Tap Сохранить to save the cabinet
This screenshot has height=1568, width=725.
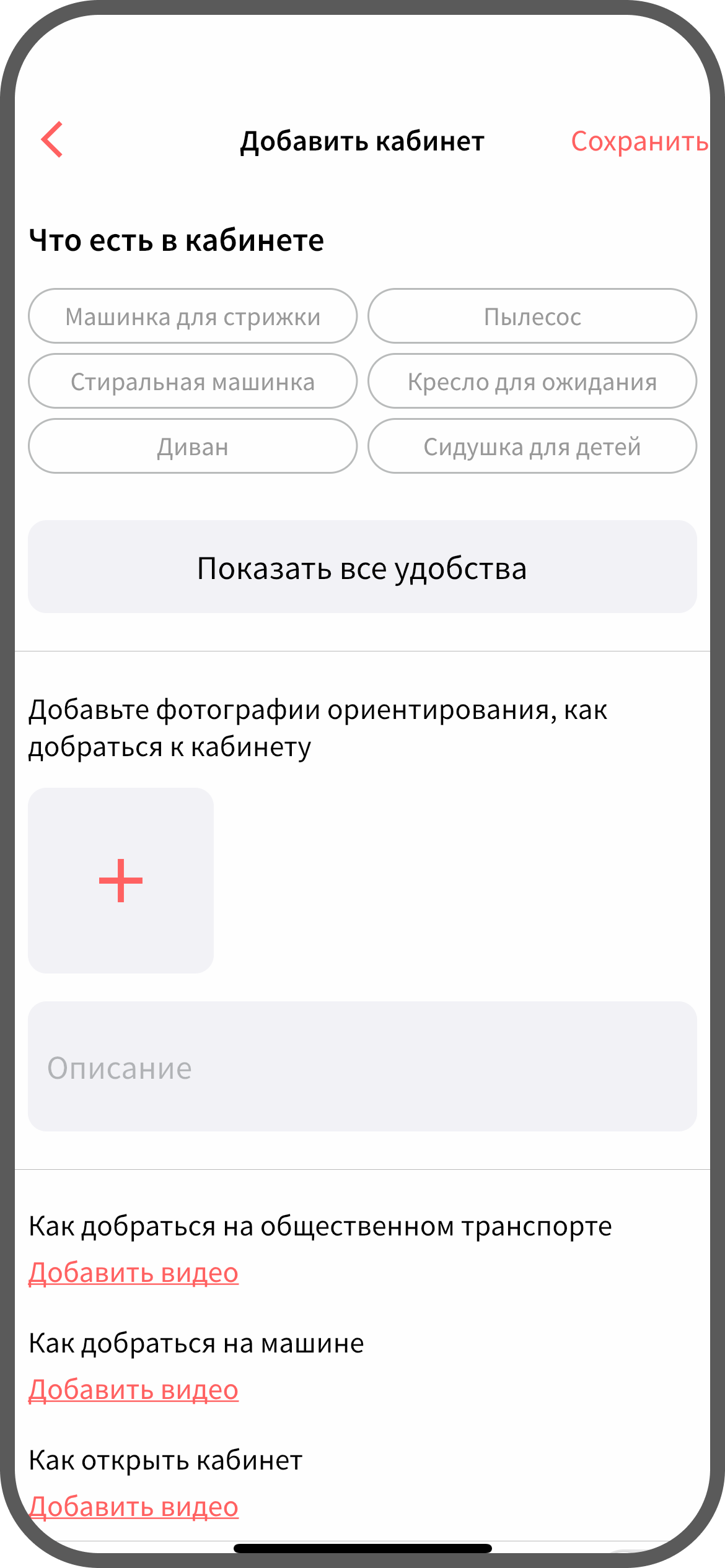point(638,142)
